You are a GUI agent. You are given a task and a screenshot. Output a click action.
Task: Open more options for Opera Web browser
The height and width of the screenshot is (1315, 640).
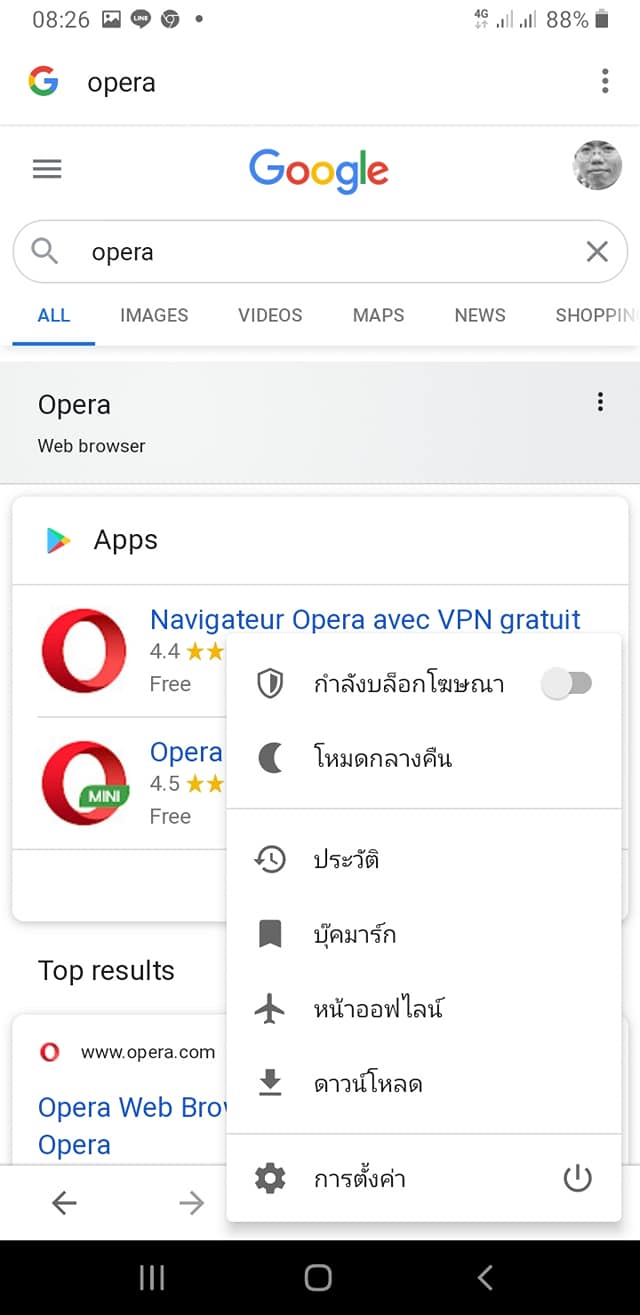pyautogui.click(x=600, y=402)
